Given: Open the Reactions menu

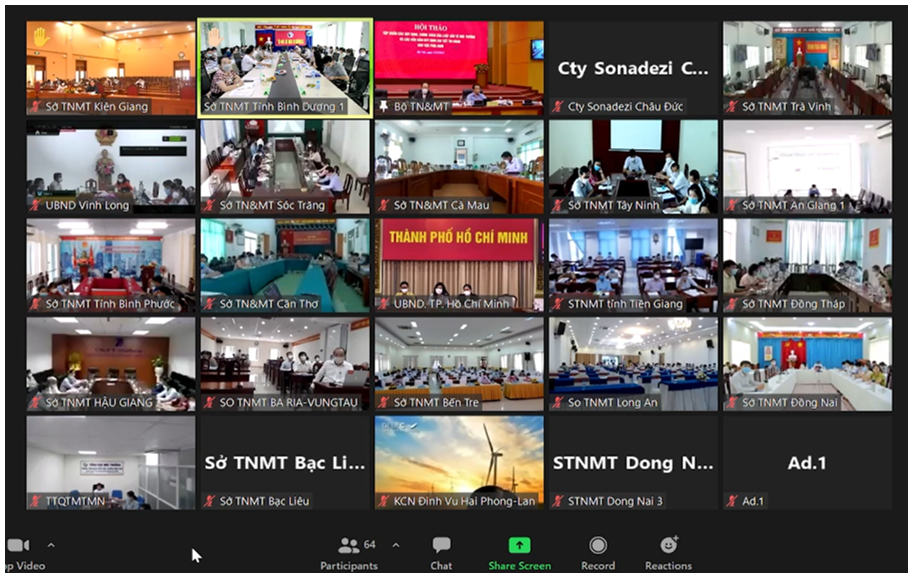Looking at the screenshot, I should click(x=668, y=552).
